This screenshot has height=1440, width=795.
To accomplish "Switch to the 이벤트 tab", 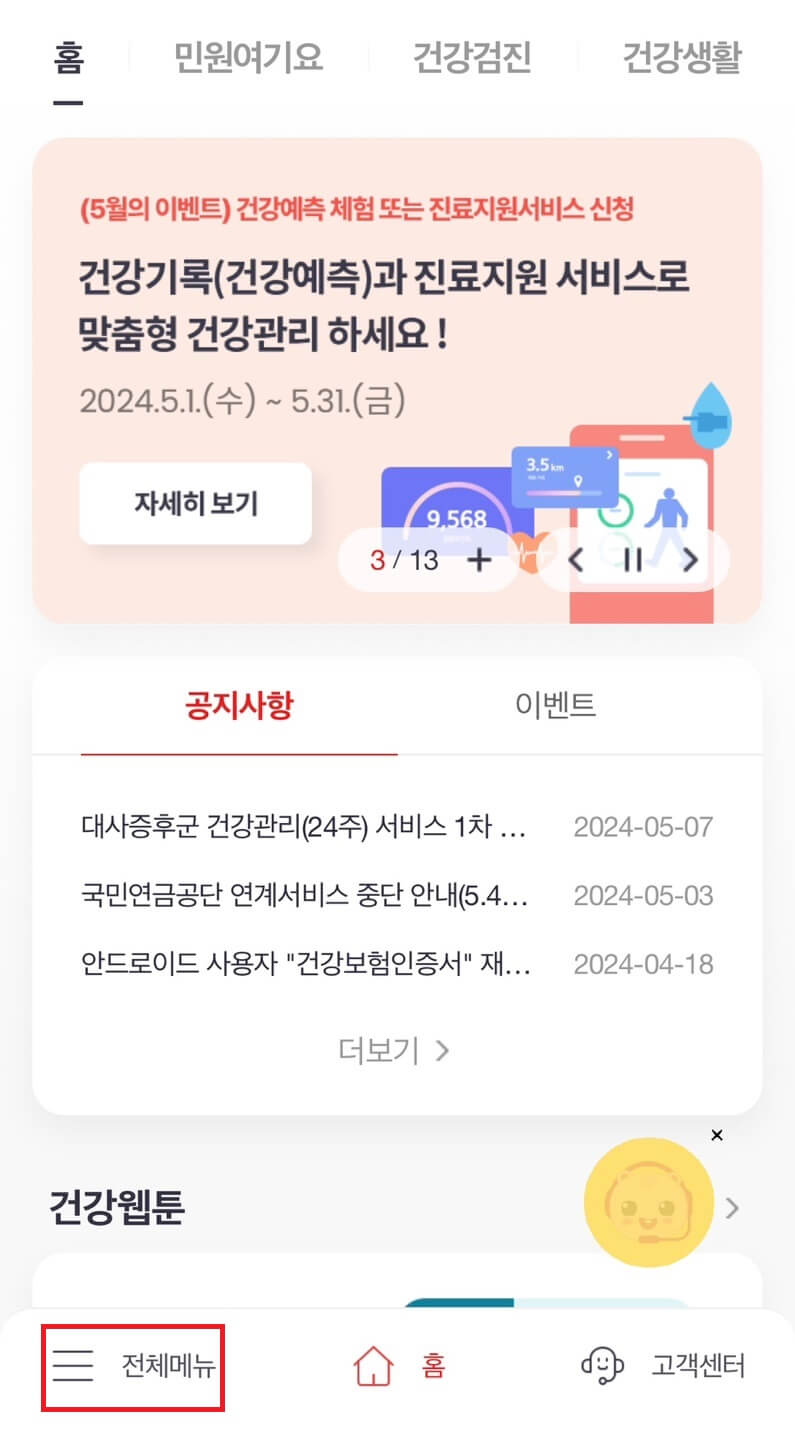I will coord(557,705).
